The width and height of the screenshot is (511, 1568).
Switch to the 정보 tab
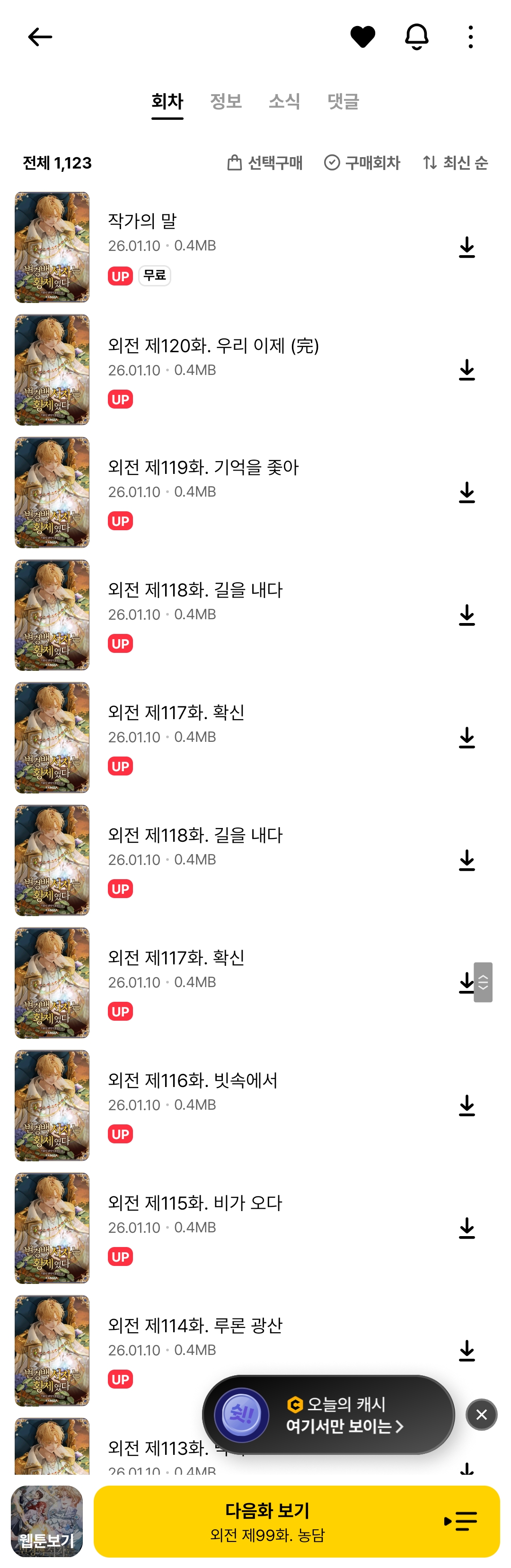point(226,101)
